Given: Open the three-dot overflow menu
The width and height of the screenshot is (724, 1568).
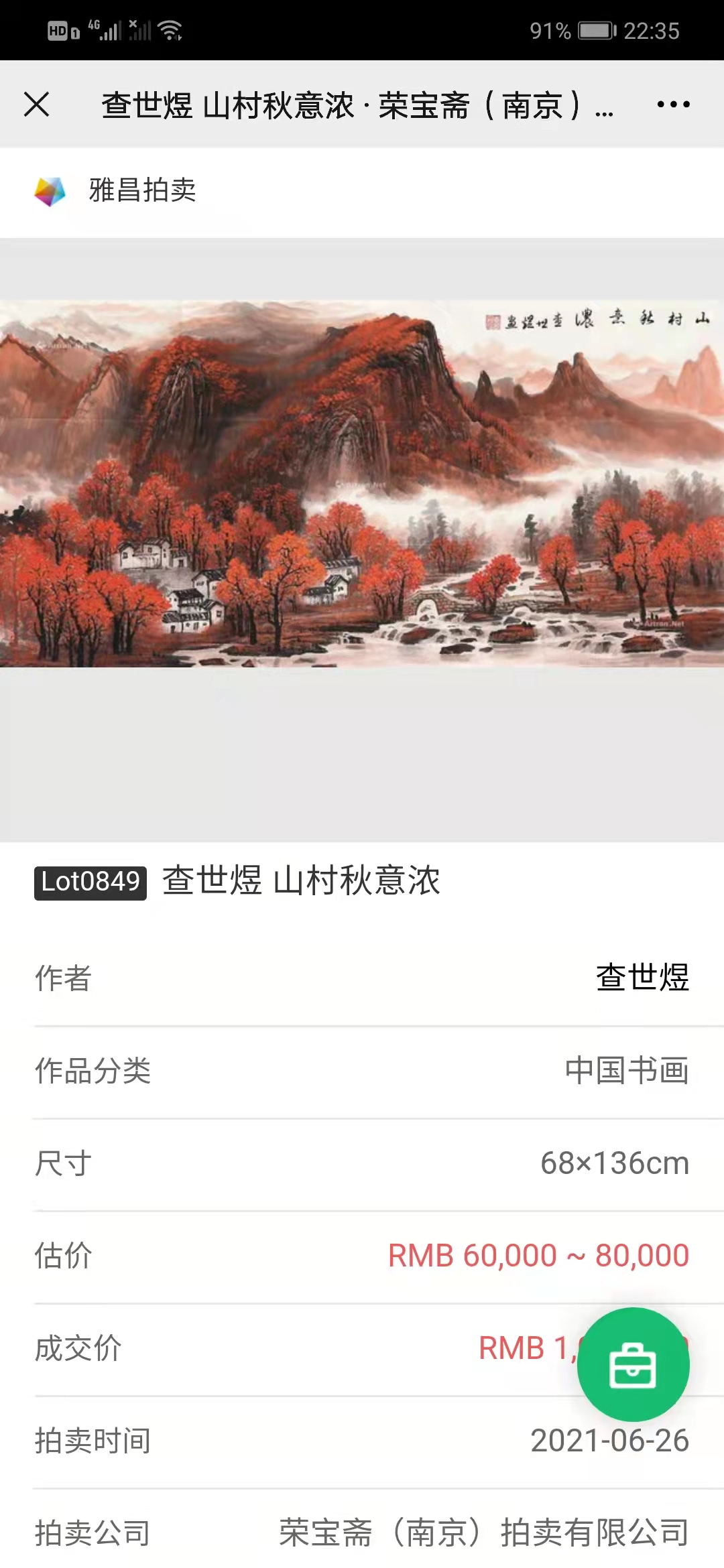Looking at the screenshot, I should pyautogui.click(x=673, y=105).
